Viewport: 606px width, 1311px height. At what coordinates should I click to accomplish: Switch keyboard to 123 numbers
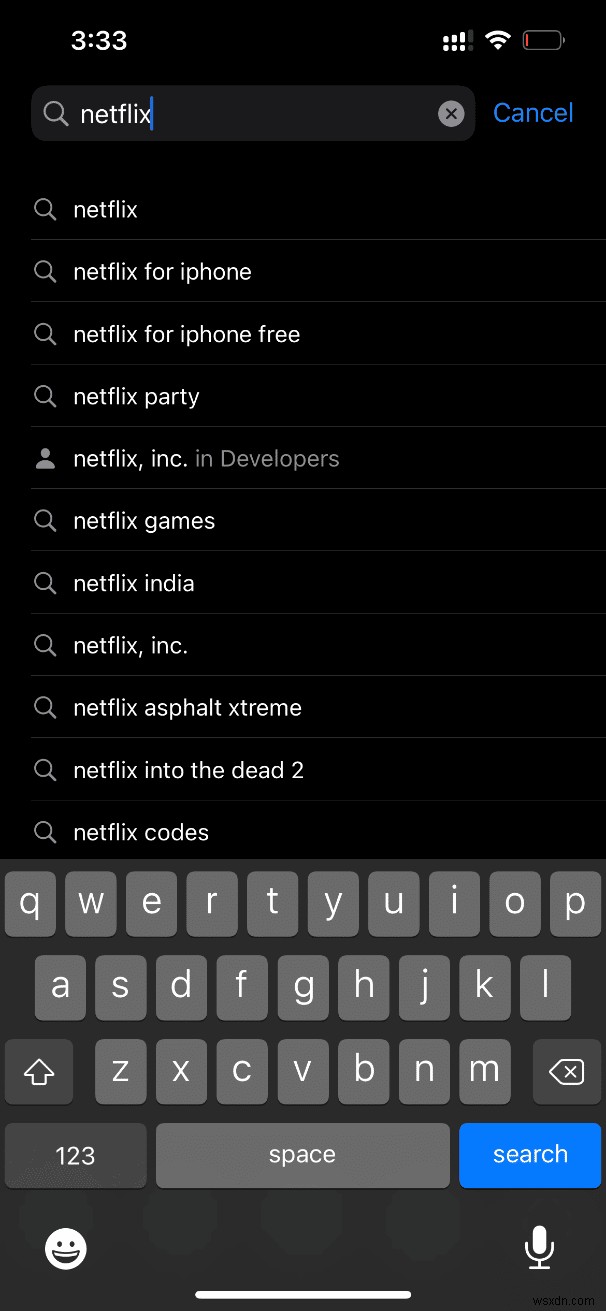(75, 1156)
